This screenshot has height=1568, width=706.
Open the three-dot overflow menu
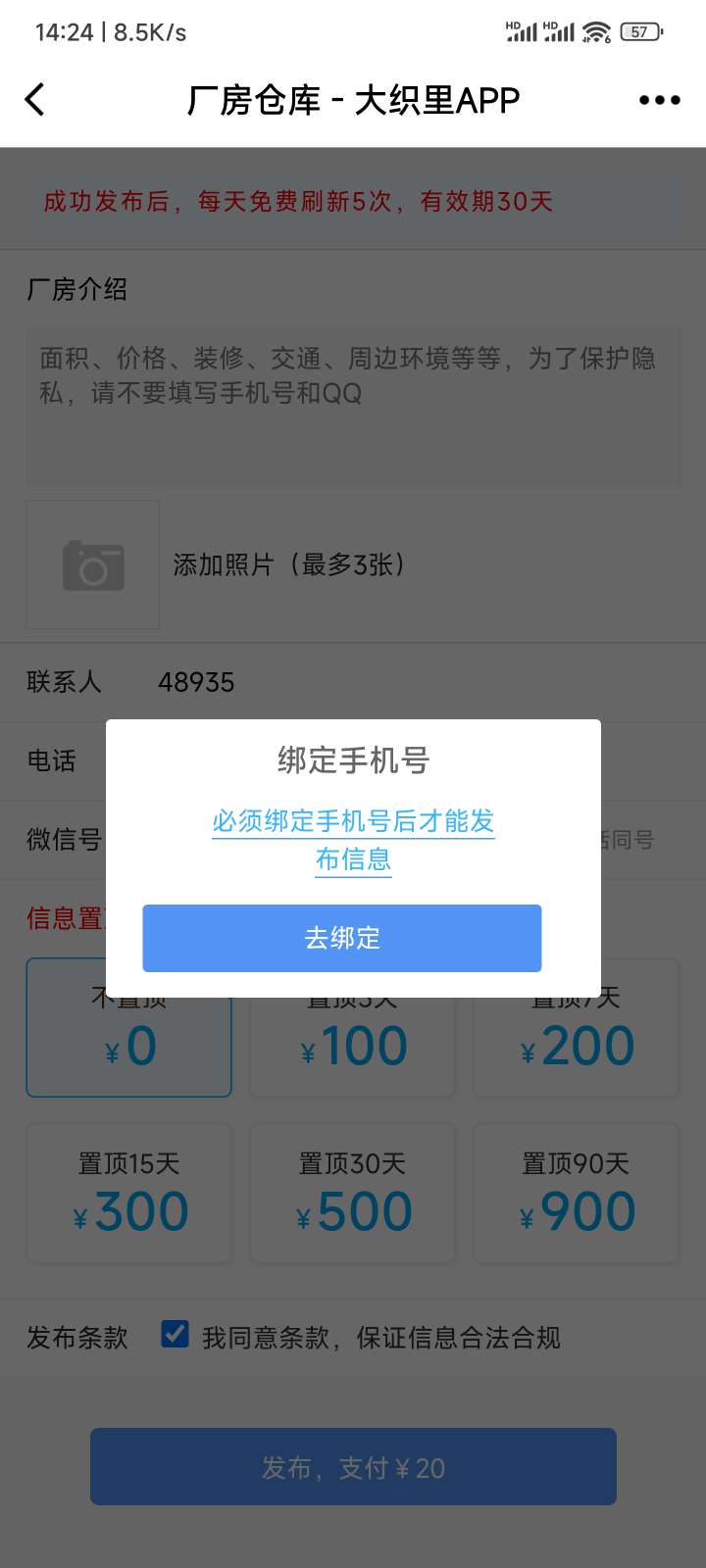click(x=659, y=100)
